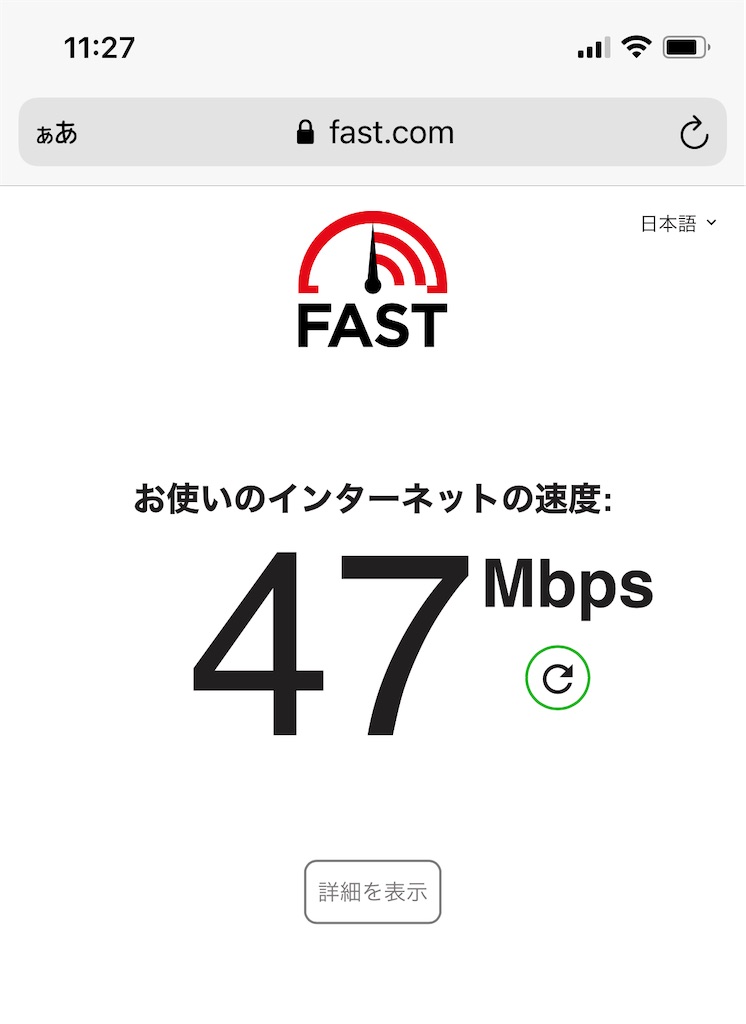Reload the page from the address bar
Viewport: 746px width, 1024px height.
coord(693,133)
